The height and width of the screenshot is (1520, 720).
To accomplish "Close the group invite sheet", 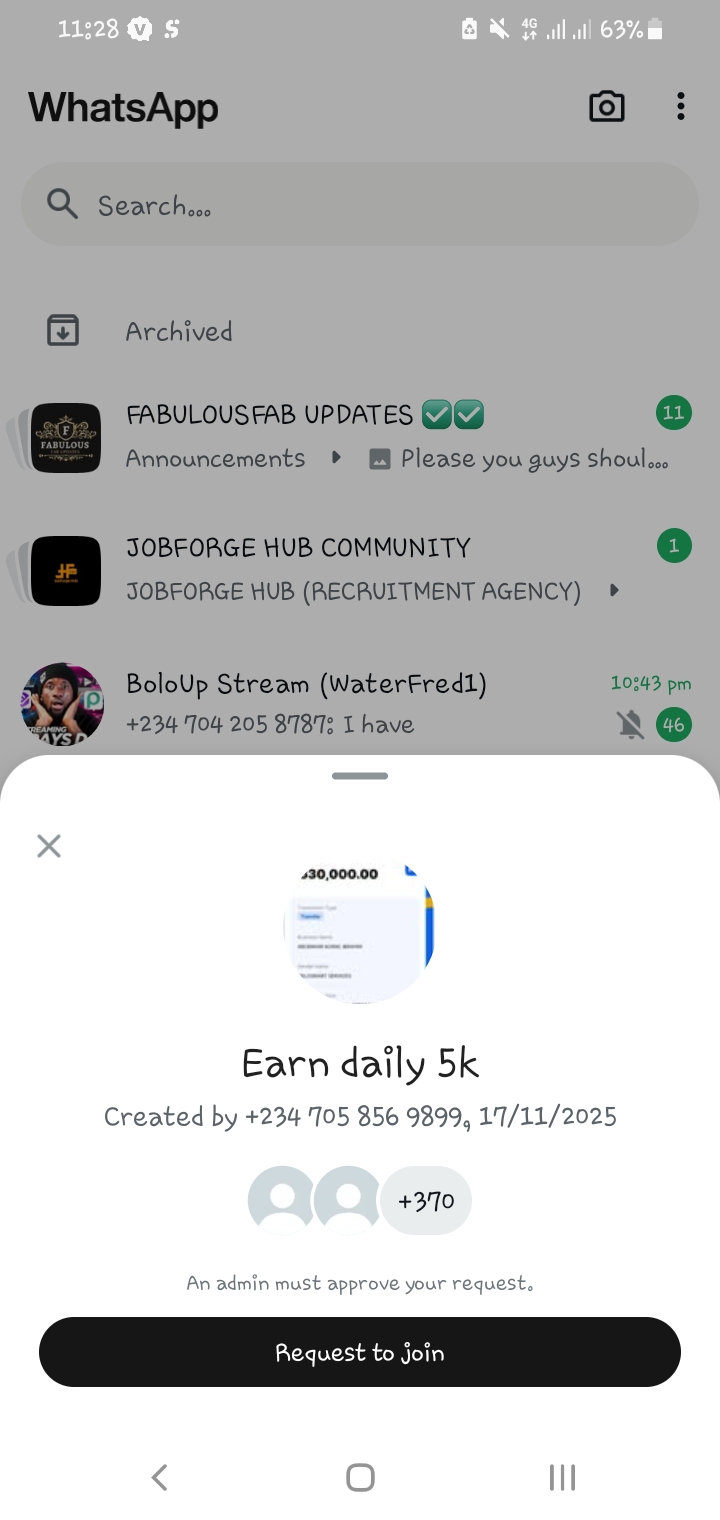I will point(49,846).
